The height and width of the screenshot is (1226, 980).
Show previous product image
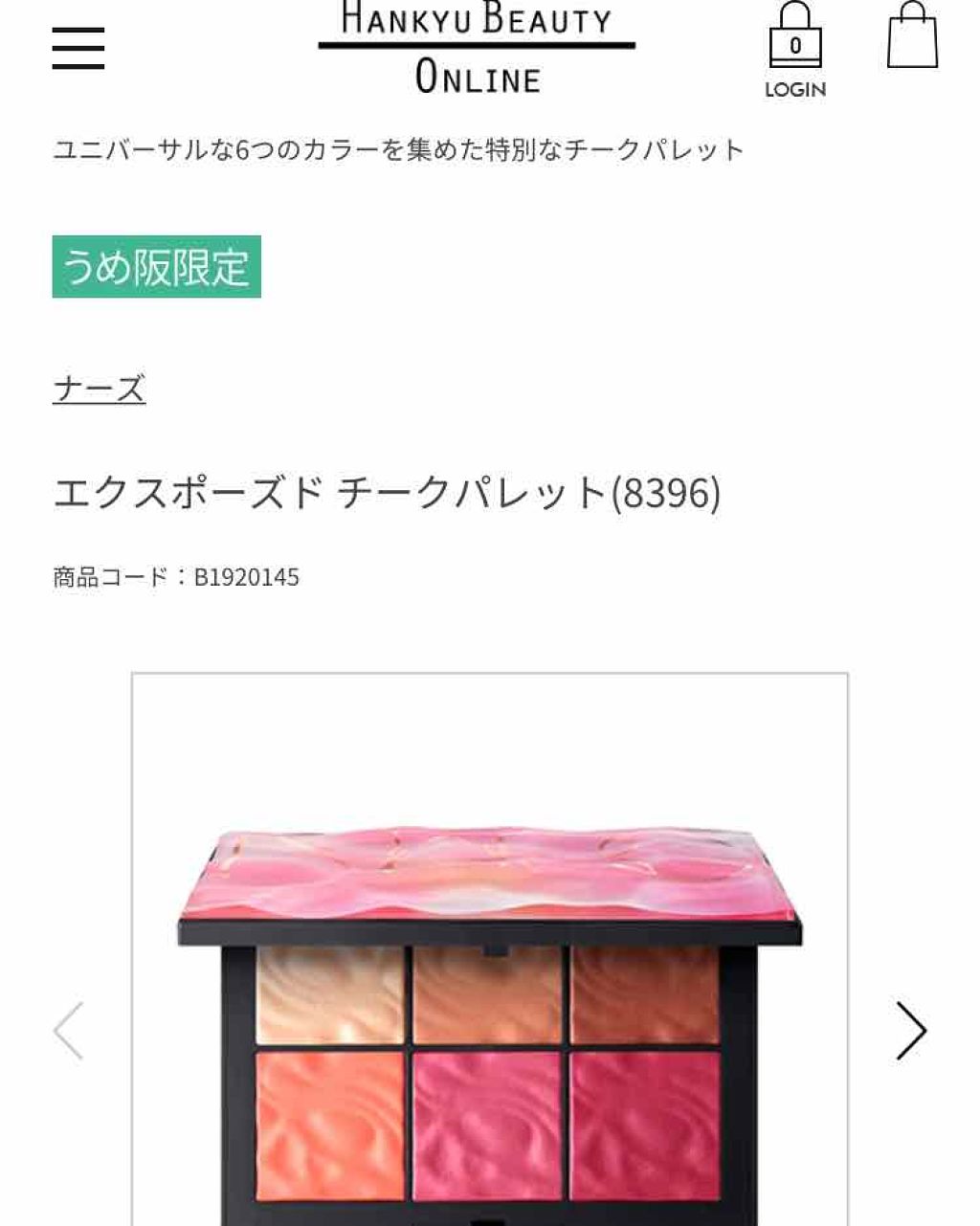point(69,1031)
